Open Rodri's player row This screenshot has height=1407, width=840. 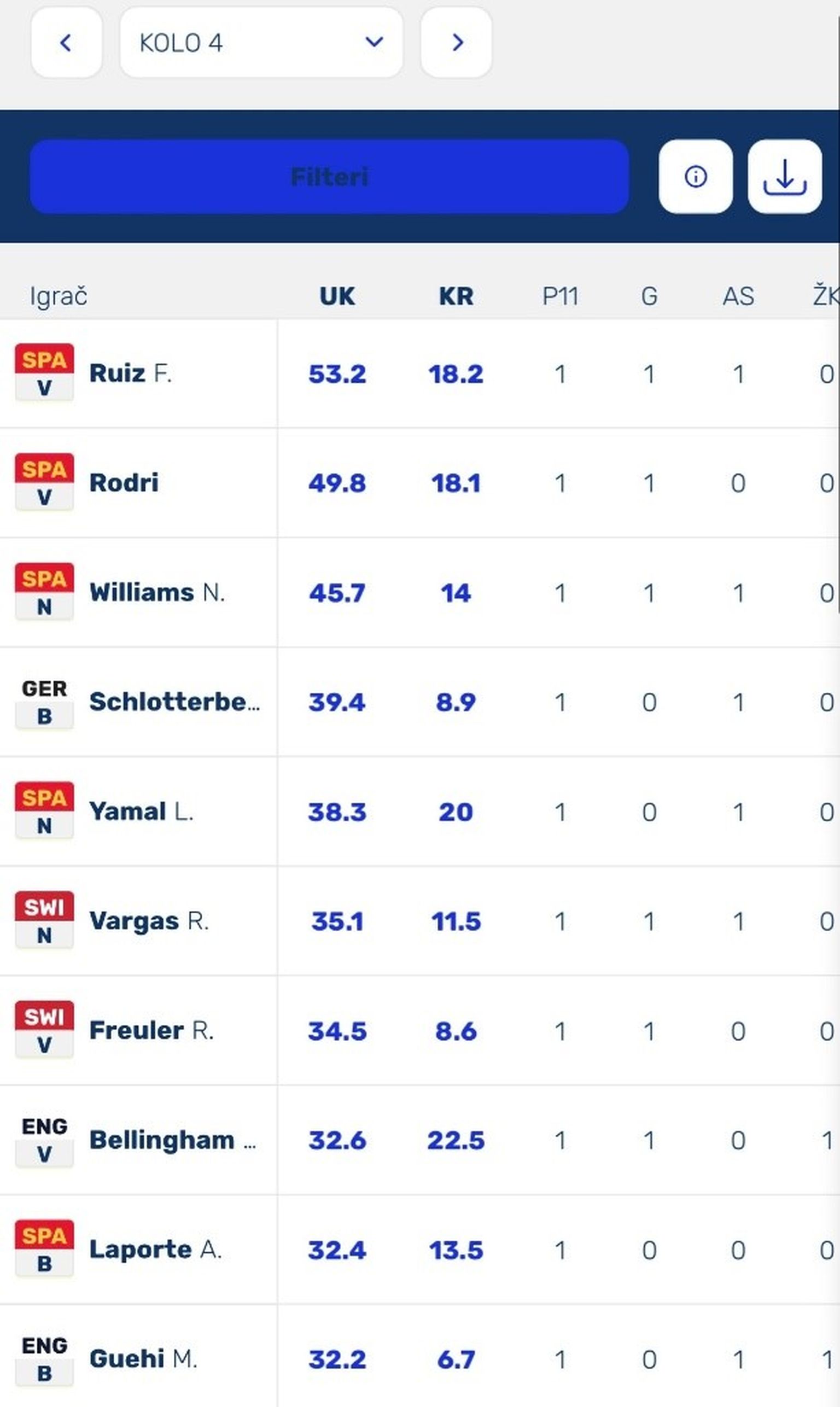click(124, 483)
